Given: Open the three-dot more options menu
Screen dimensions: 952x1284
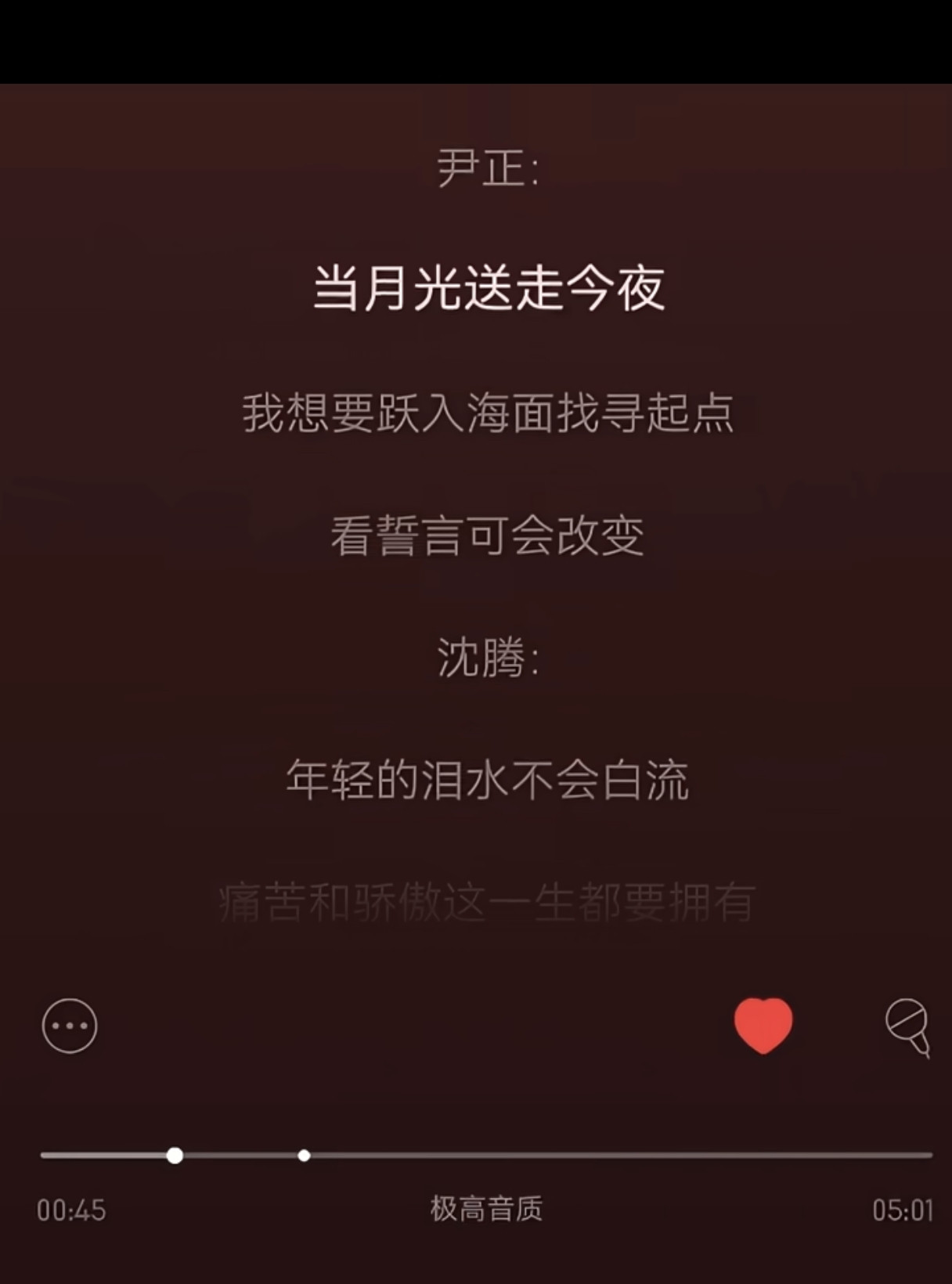Looking at the screenshot, I should tap(70, 1026).
